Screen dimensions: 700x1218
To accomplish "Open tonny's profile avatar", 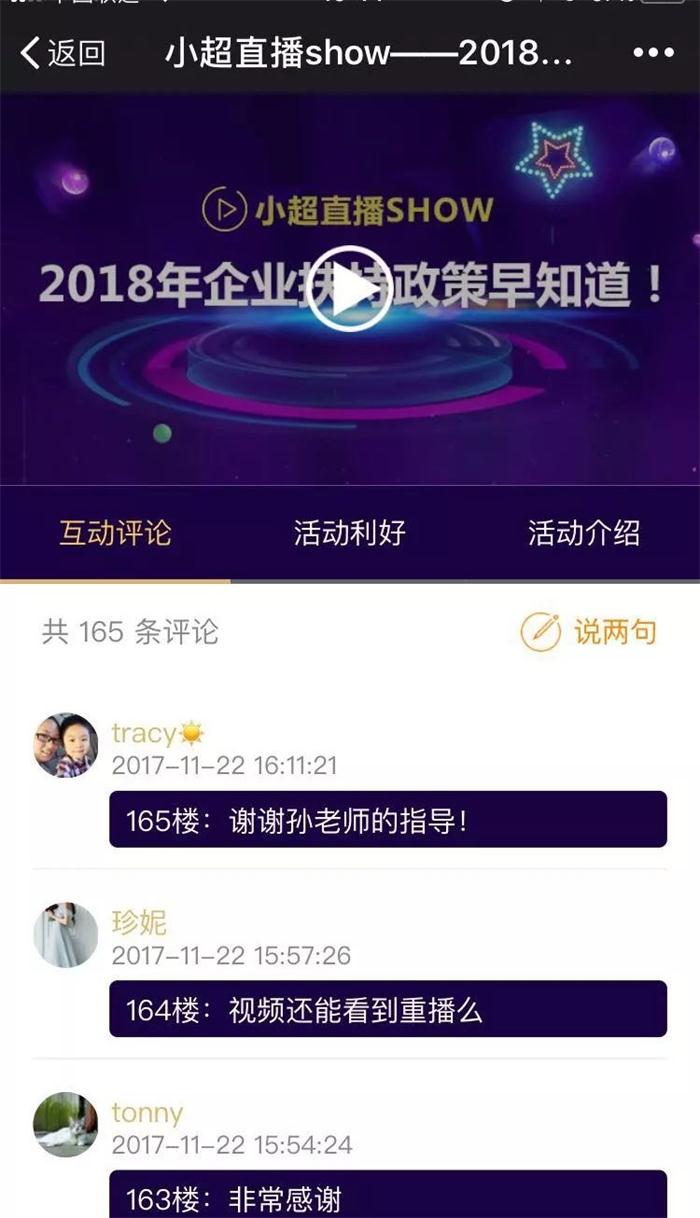I will pos(66,1124).
